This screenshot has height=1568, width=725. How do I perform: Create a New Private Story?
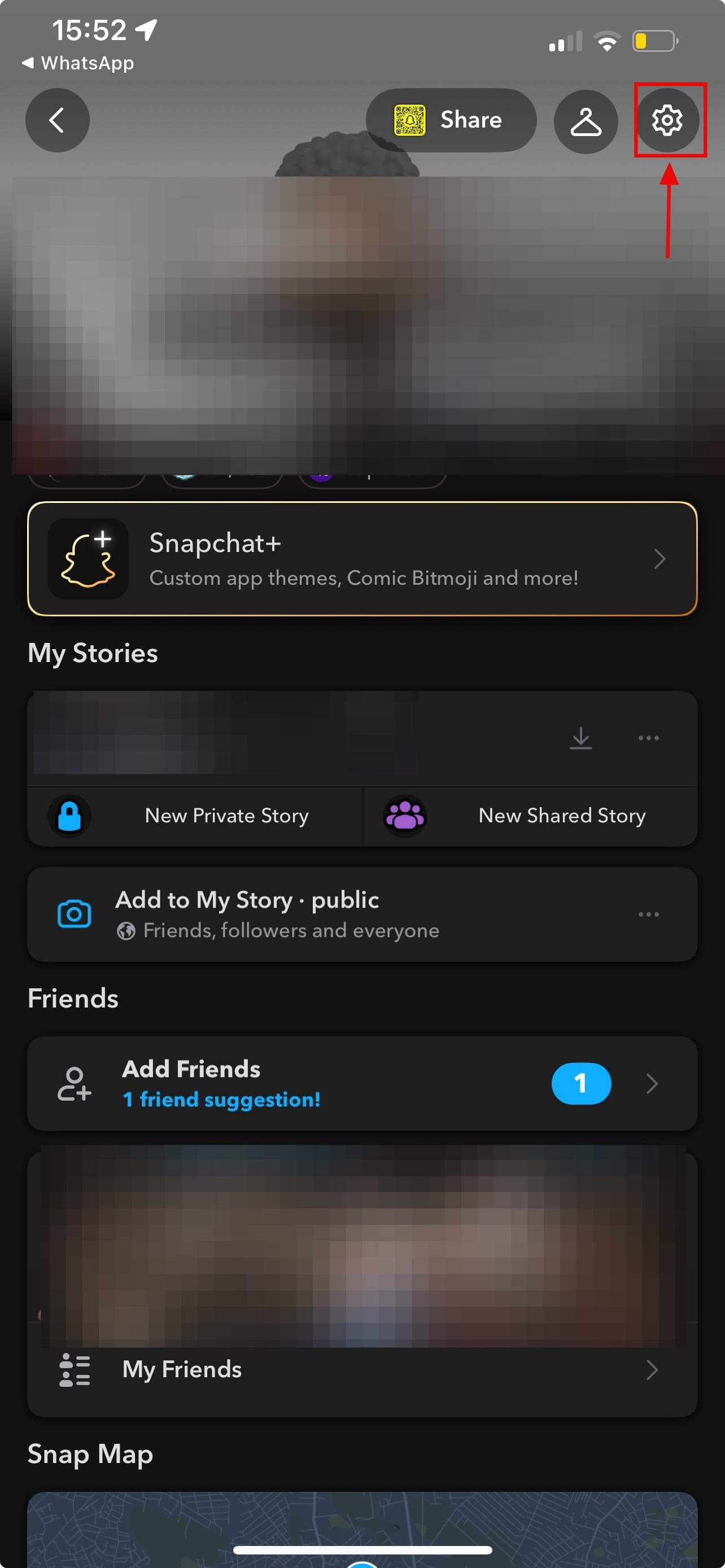[195, 816]
